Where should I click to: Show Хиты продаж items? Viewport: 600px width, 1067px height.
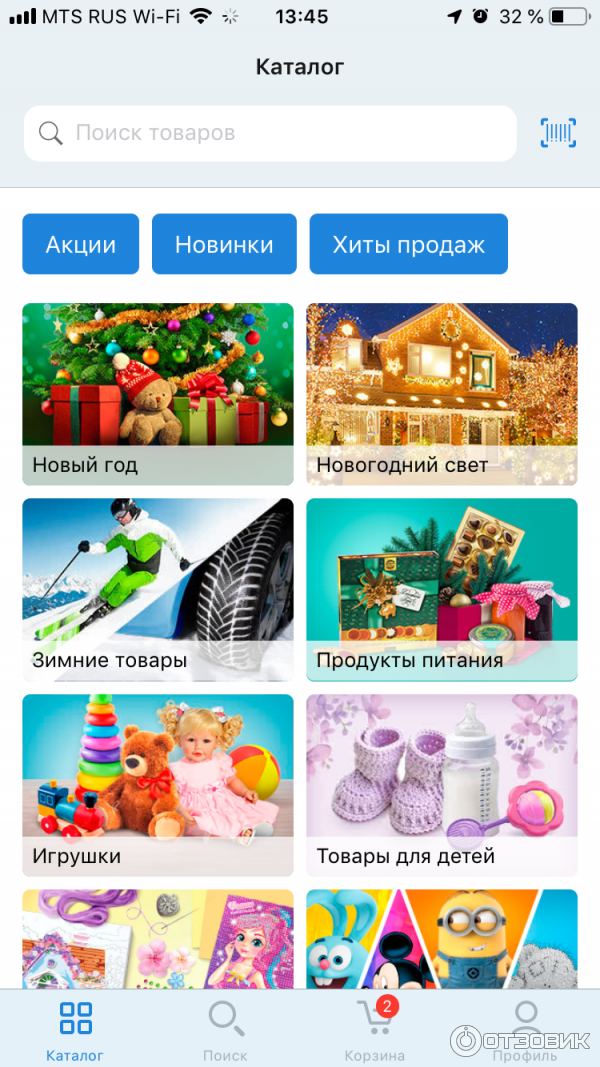pos(408,244)
